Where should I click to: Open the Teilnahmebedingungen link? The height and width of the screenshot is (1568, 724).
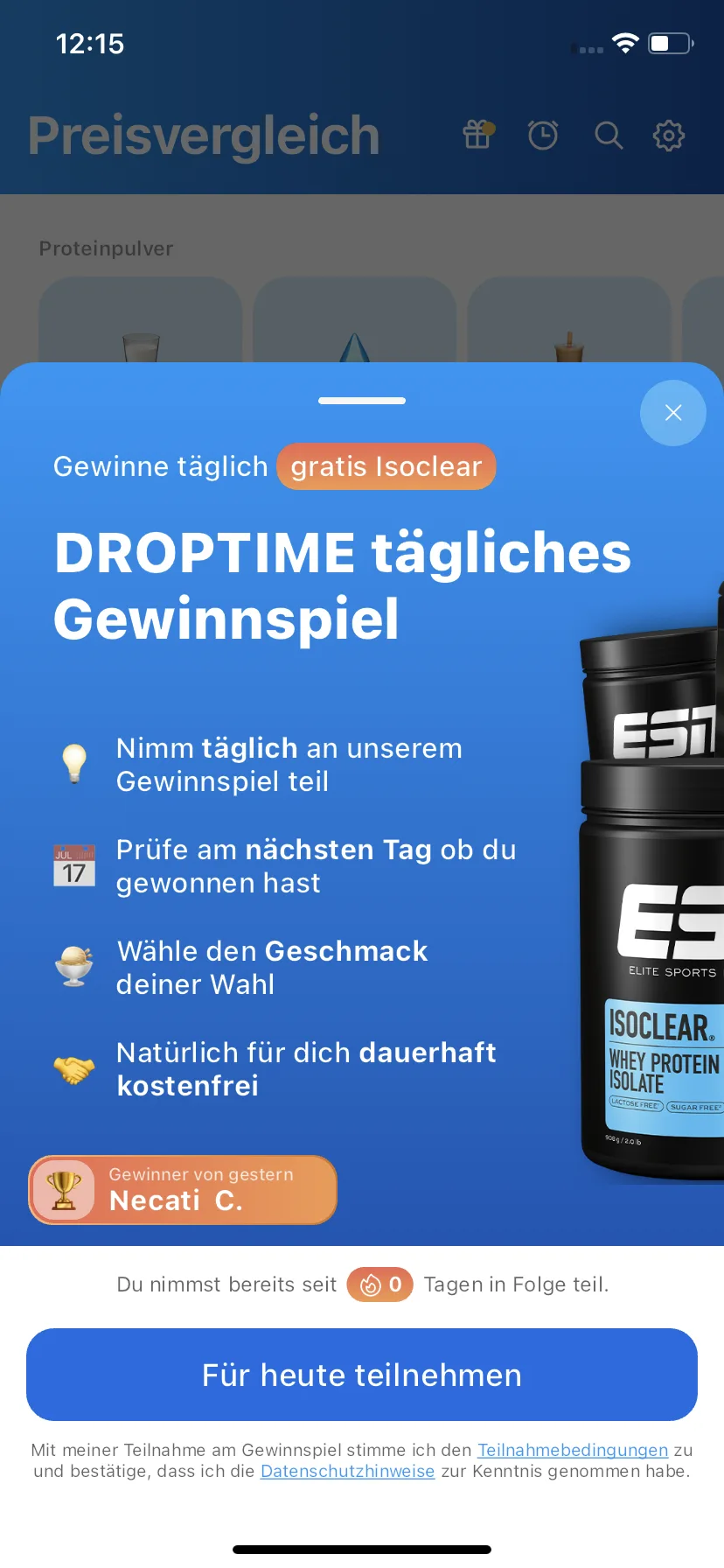(x=572, y=1450)
